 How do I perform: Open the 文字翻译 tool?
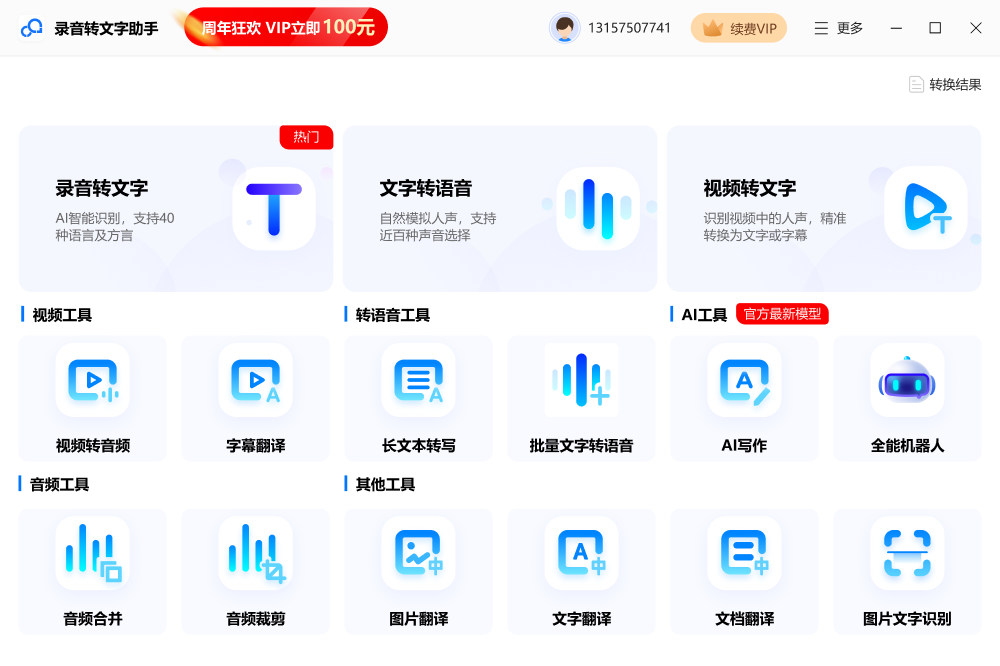[581, 571]
